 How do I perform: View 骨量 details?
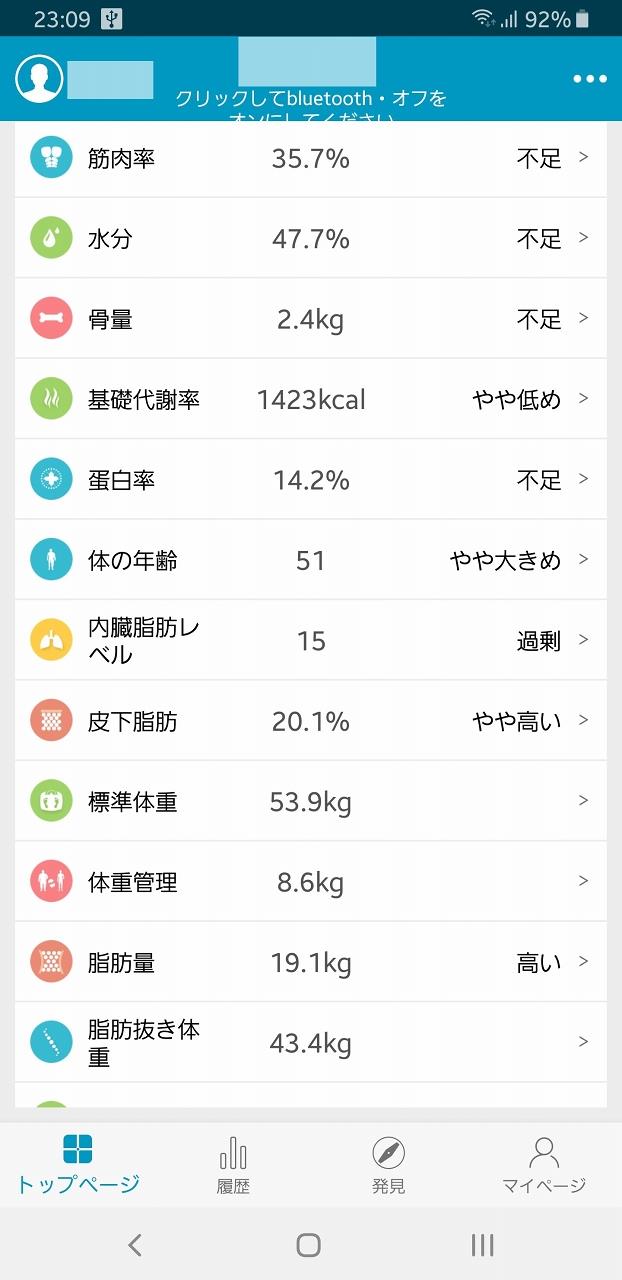click(311, 319)
